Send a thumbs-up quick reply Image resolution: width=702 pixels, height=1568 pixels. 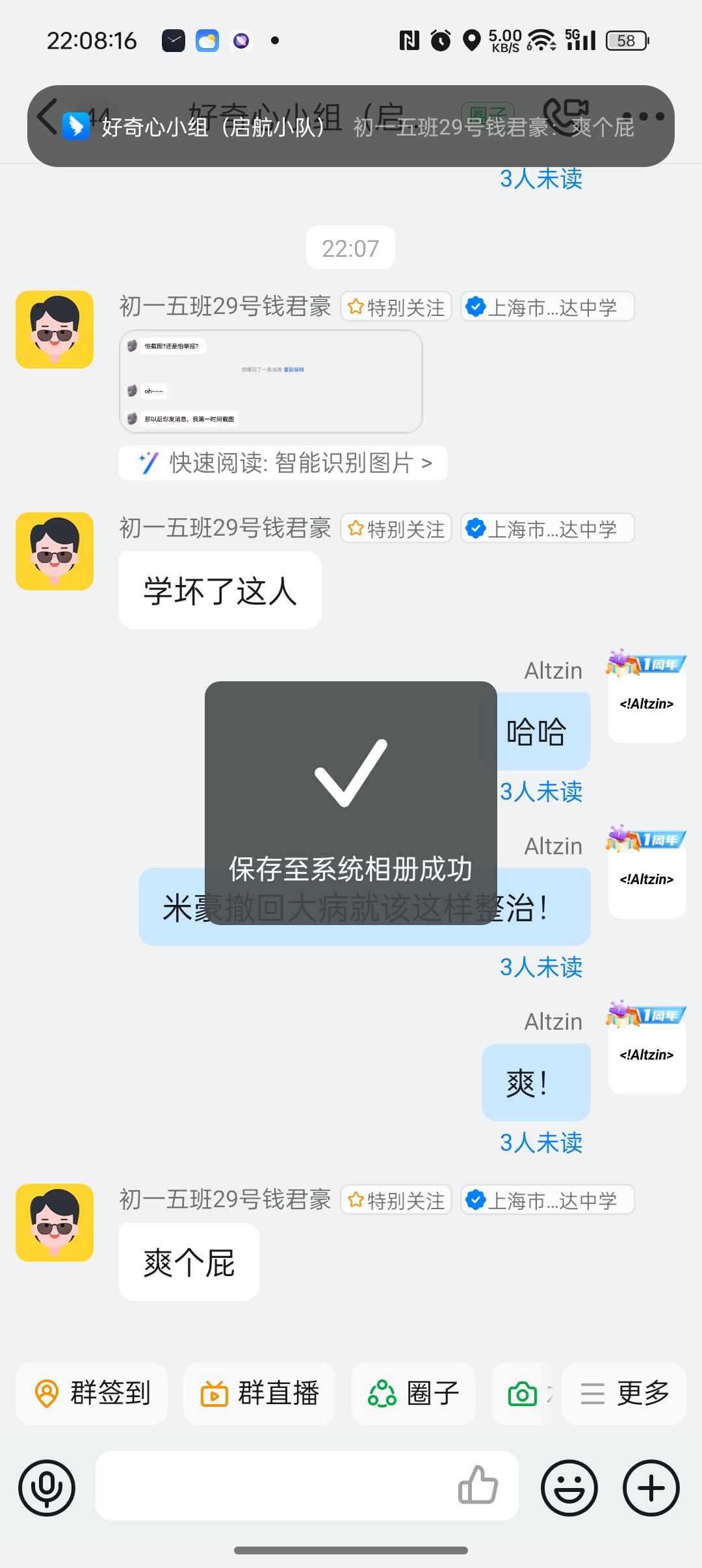click(478, 1486)
